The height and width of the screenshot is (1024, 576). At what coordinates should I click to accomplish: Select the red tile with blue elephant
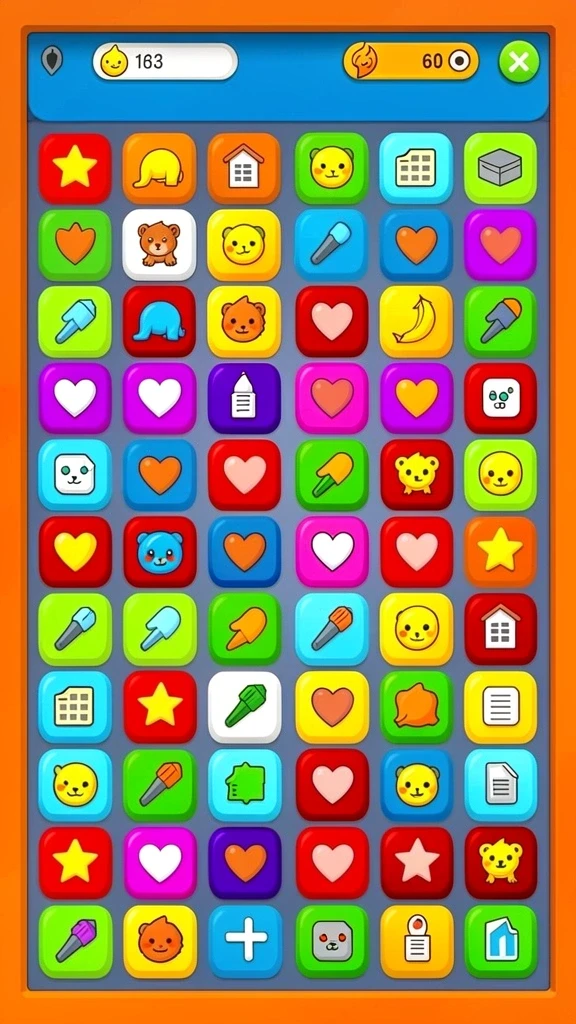click(159, 322)
